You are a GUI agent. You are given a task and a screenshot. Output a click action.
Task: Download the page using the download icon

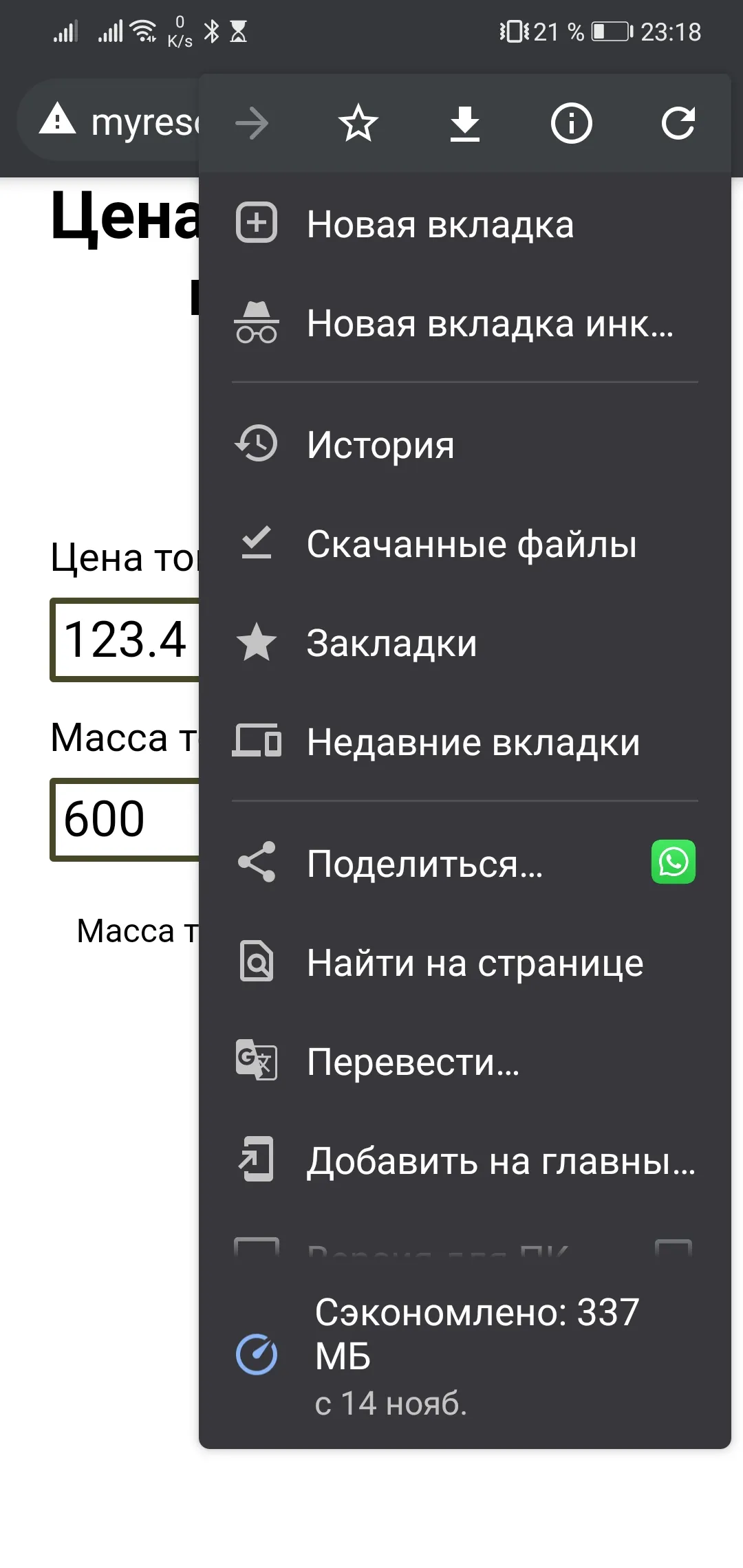coord(465,124)
